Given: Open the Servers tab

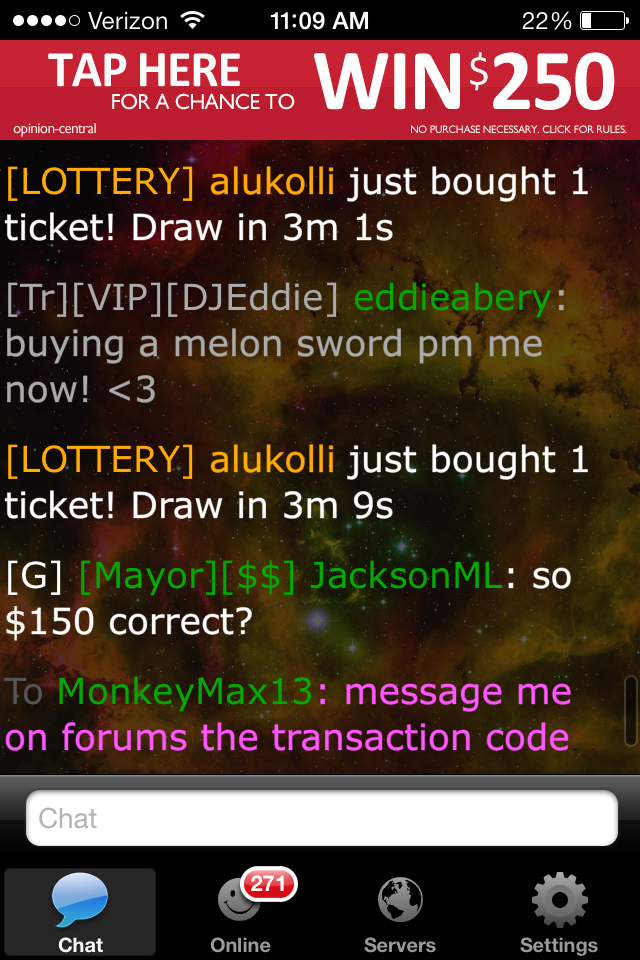Looking at the screenshot, I should point(400,912).
